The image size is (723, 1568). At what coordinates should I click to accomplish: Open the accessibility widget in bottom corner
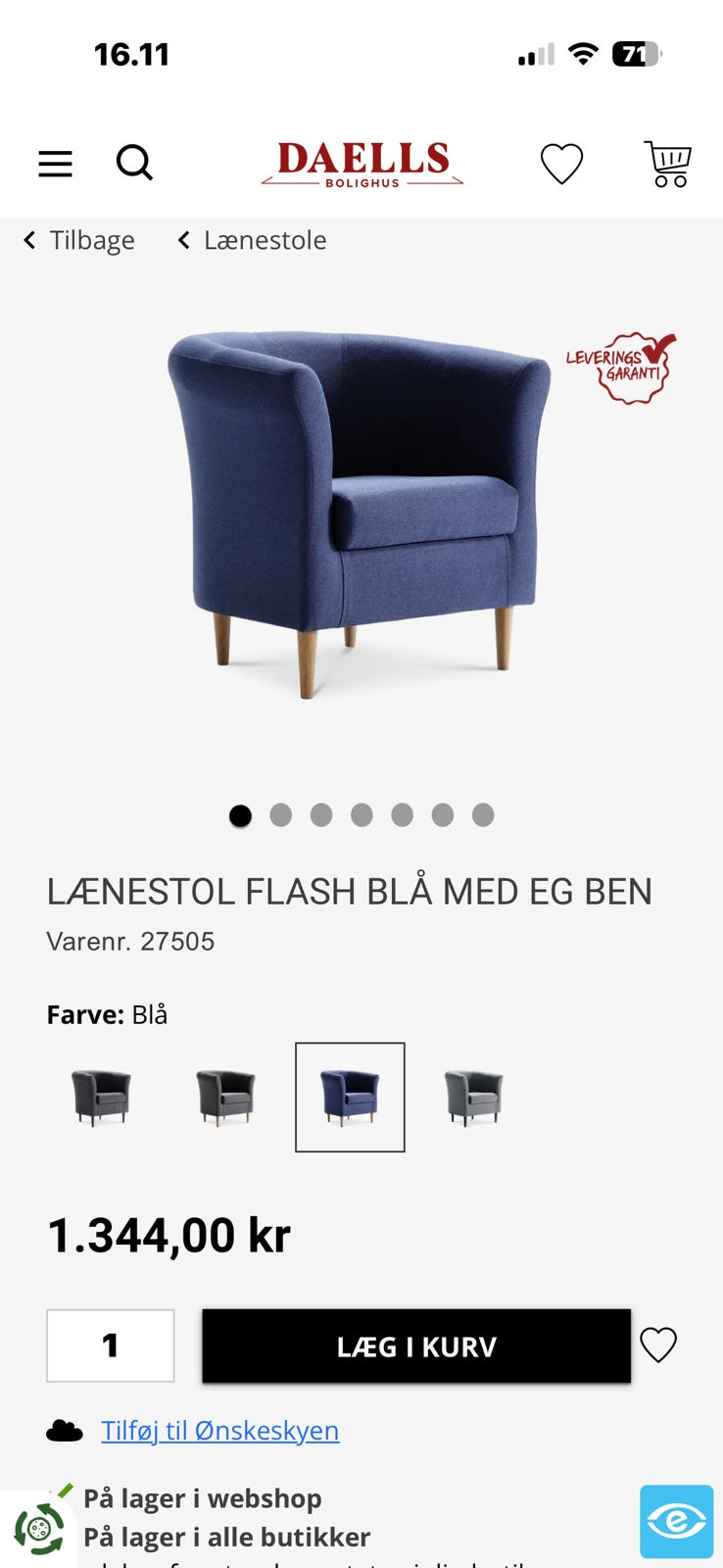pyautogui.click(x=676, y=1522)
